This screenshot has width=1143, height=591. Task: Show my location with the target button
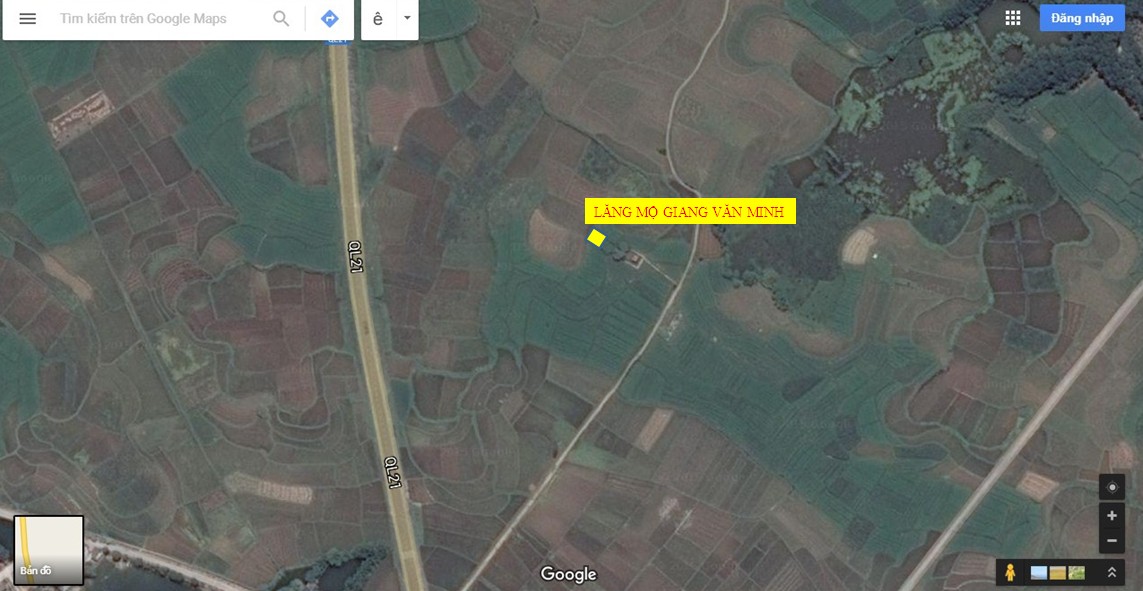pyautogui.click(x=1112, y=487)
